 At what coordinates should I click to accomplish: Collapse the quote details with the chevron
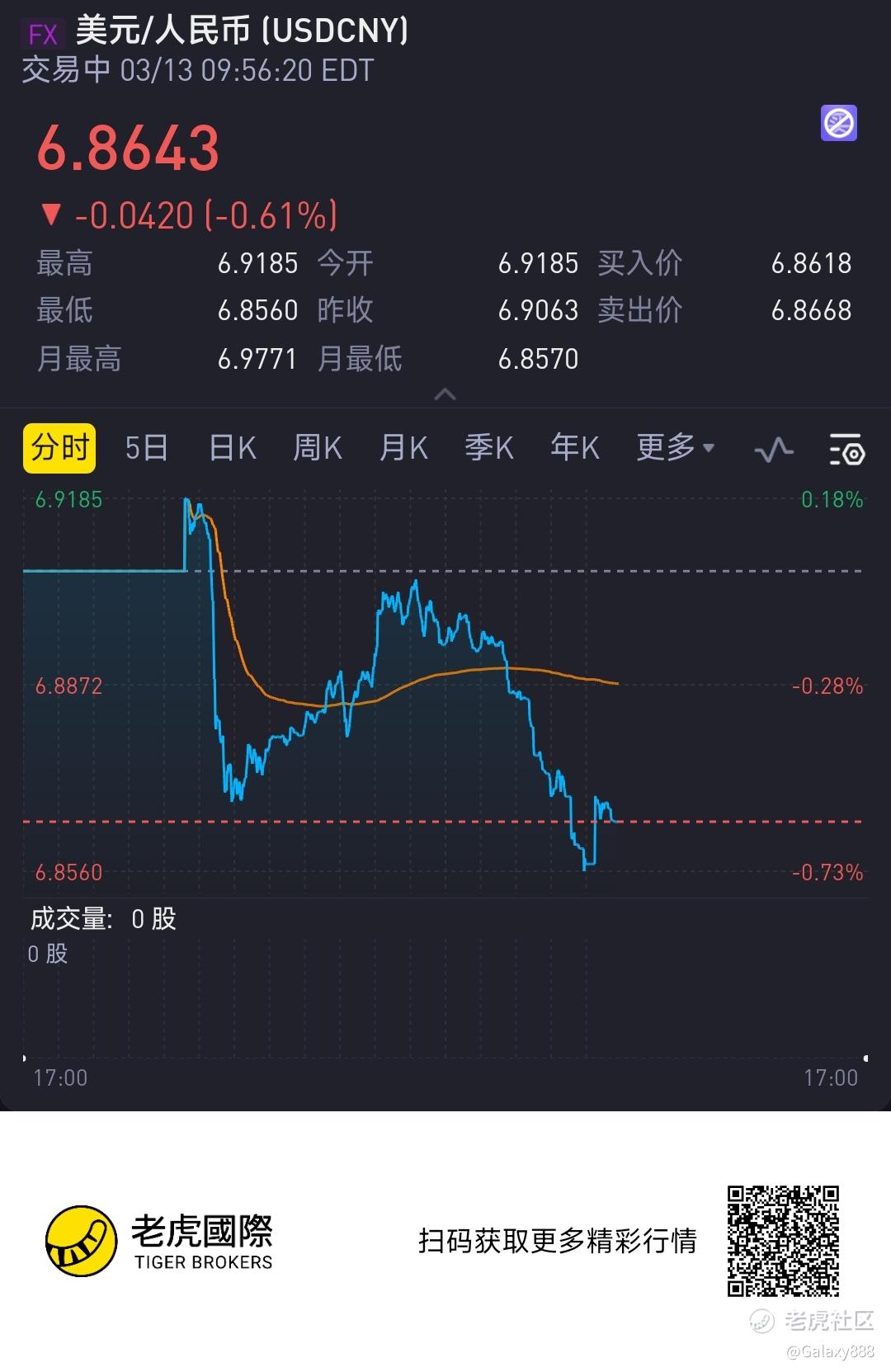445,394
